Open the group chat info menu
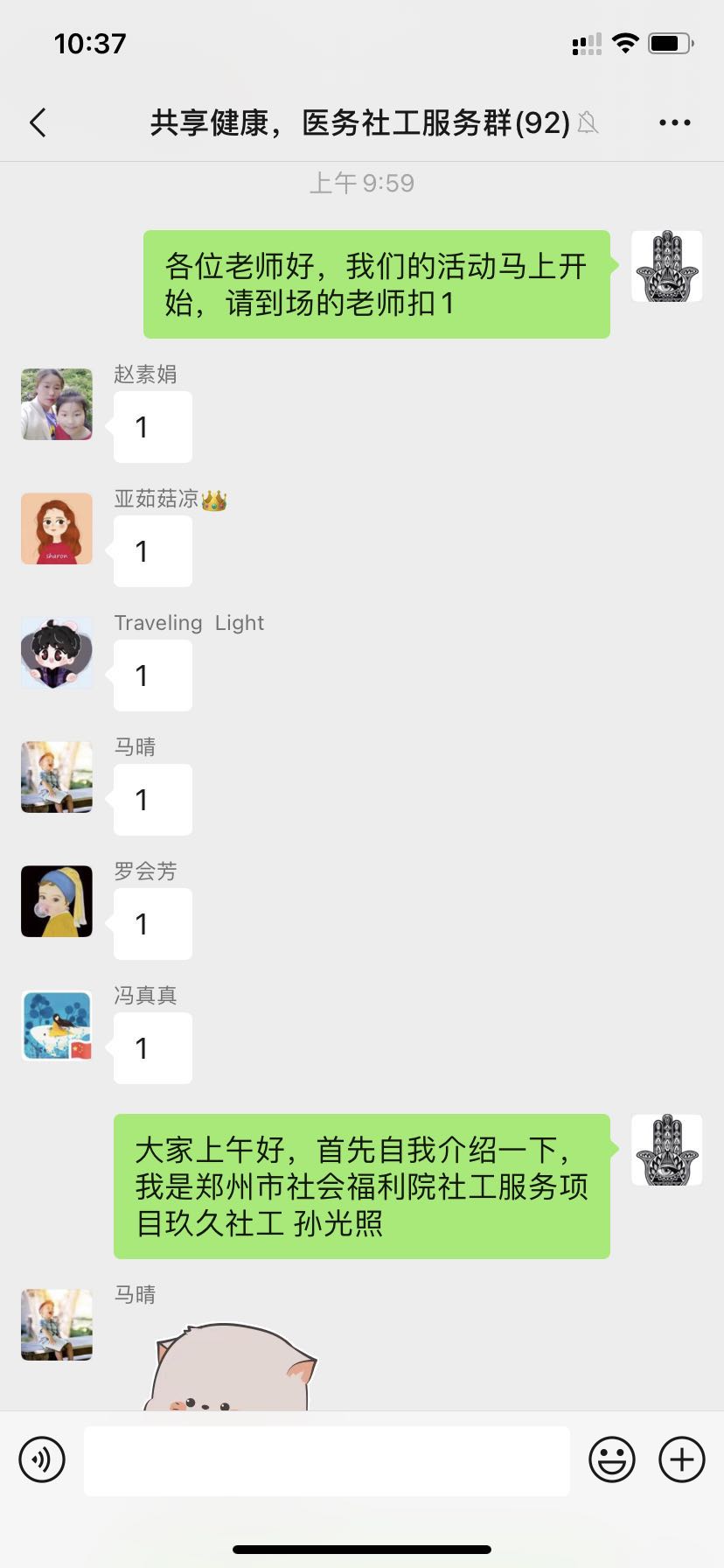The width and height of the screenshot is (724, 1568). point(674,123)
